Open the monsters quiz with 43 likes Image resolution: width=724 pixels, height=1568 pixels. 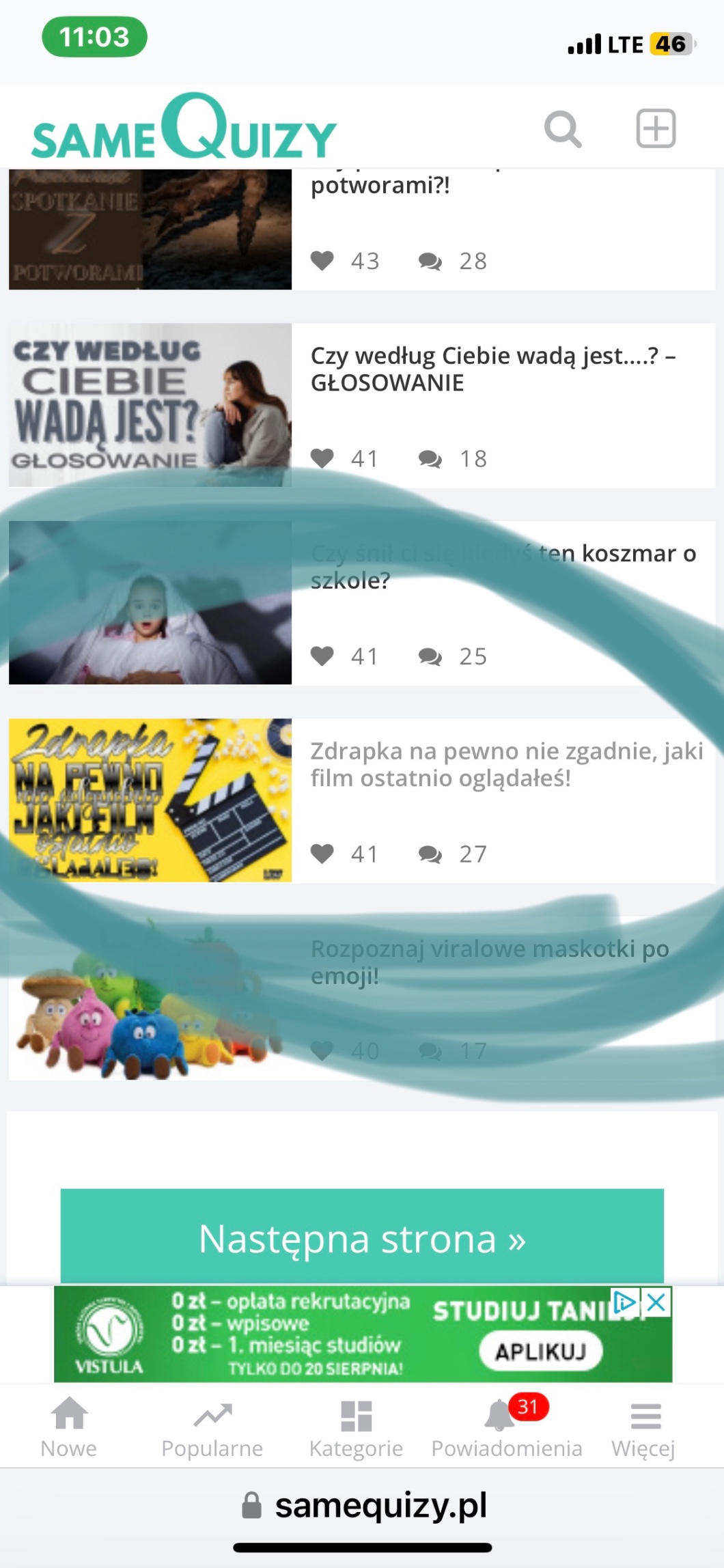pyautogui.click(x=362, y=229)
